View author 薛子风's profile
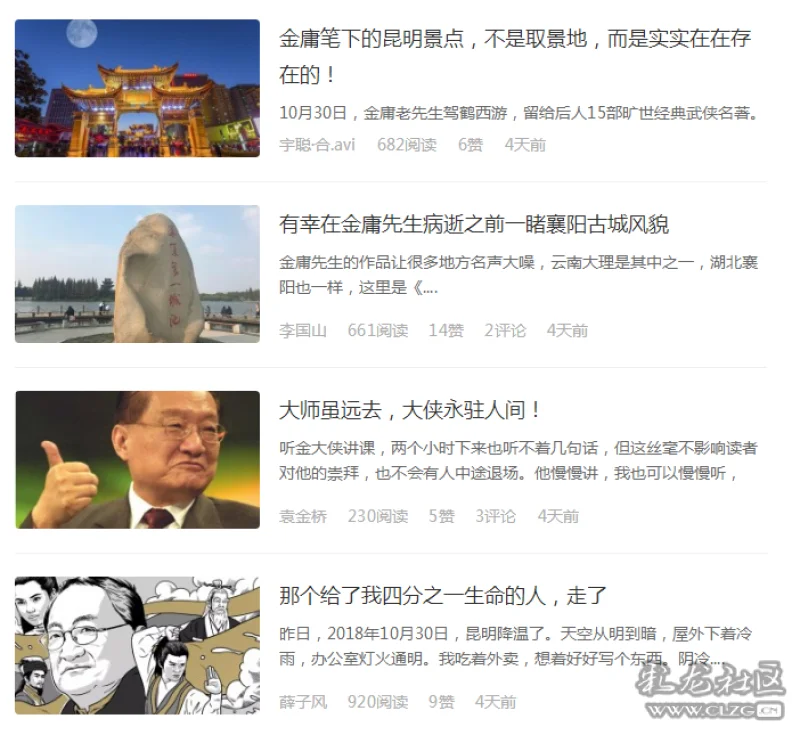Image resolution: width=800 pixels, height=735 pixels. (302, 702)
